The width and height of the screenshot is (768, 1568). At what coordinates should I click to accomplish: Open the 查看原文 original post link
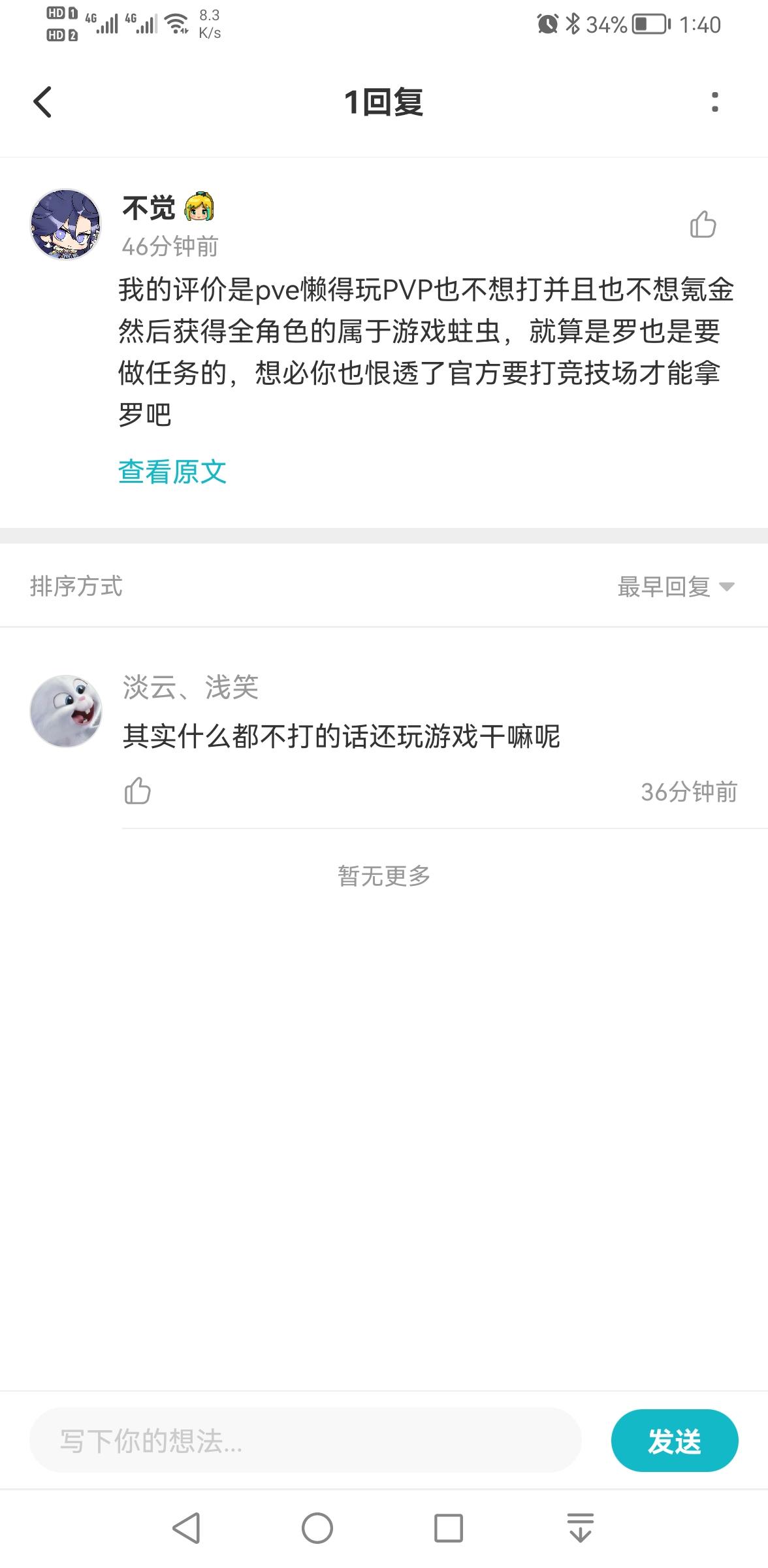172,469
